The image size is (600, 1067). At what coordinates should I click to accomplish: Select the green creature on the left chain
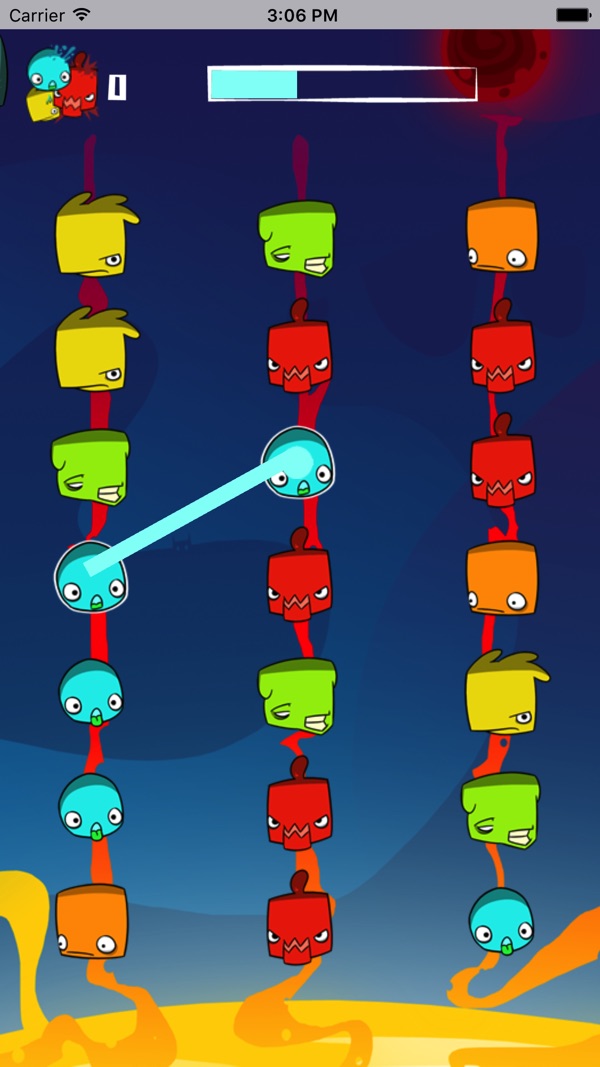(x=91, y=467)
